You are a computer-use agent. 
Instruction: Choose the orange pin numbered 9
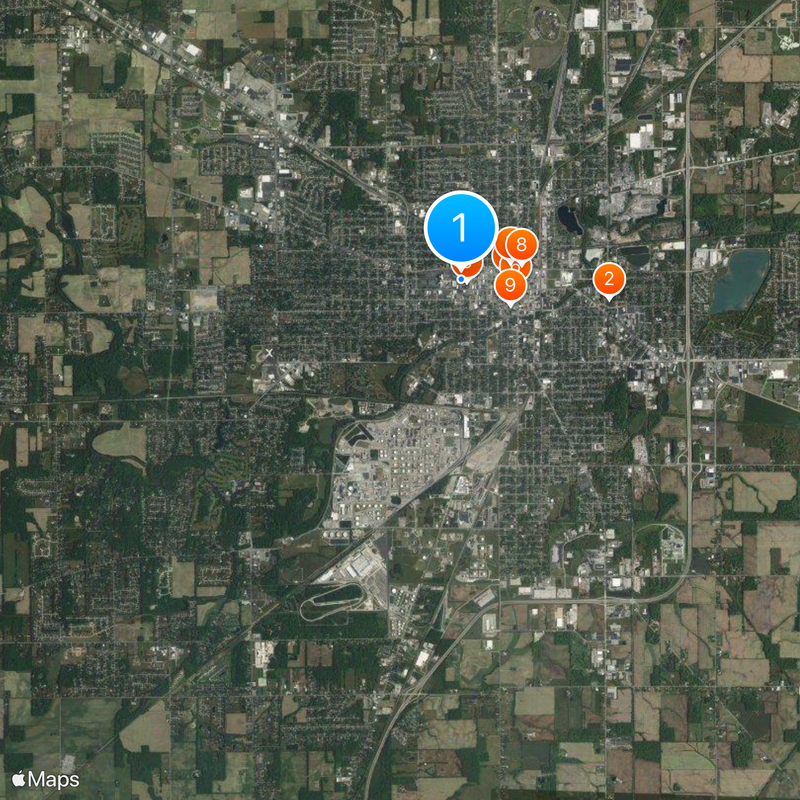point(511,284)
